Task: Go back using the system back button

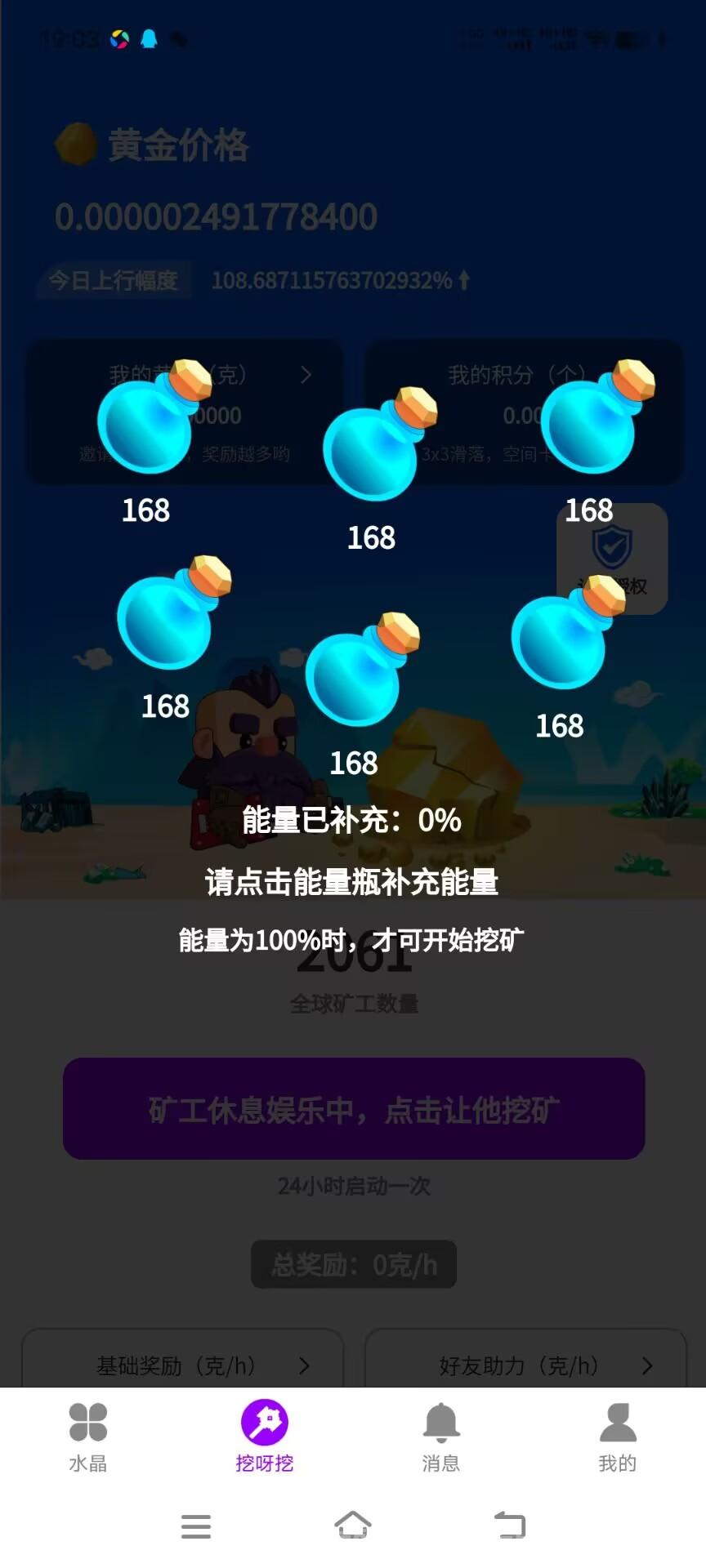Action: pyautogui.click(x=511, y=1525)
